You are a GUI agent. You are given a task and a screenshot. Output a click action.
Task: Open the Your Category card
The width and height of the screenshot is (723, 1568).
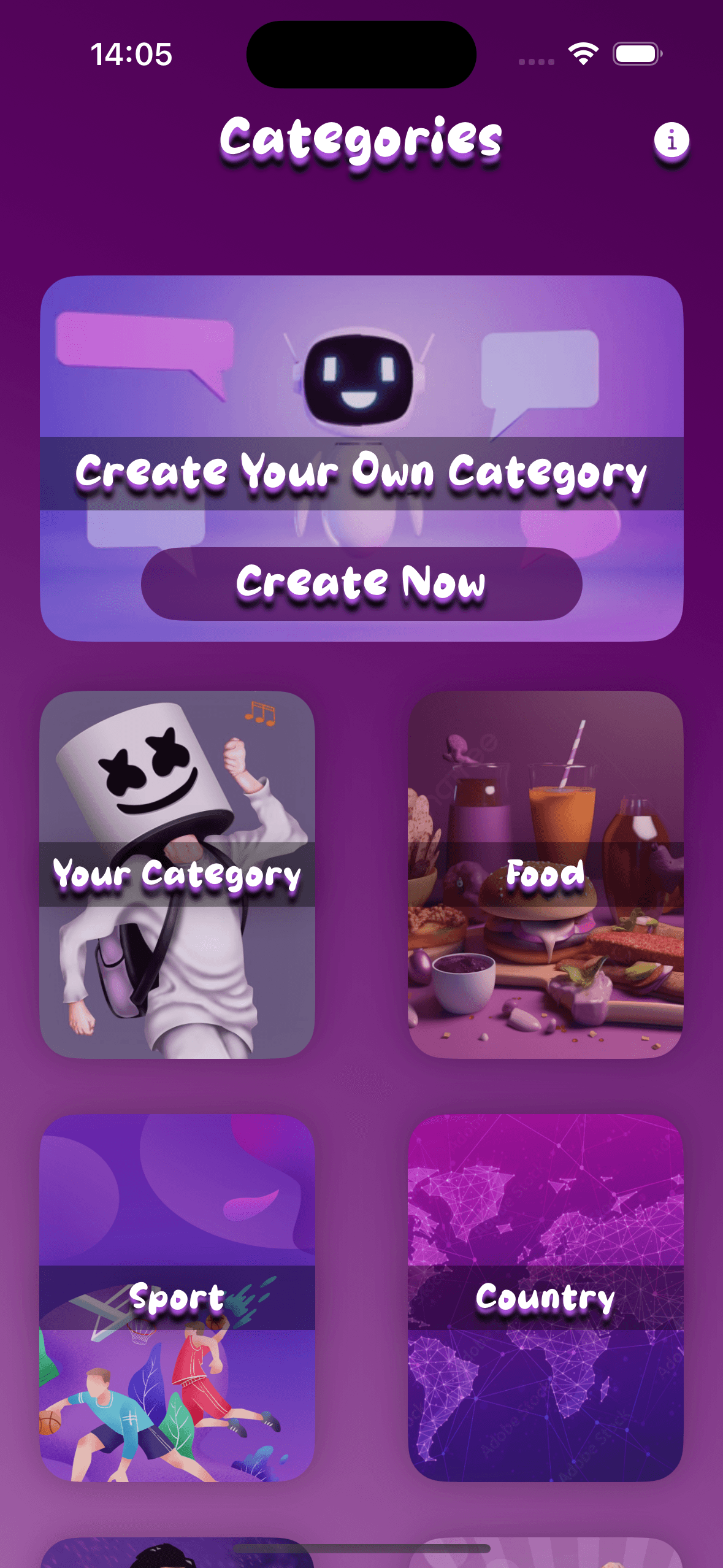pyautogui.click(x=177, y=874)
